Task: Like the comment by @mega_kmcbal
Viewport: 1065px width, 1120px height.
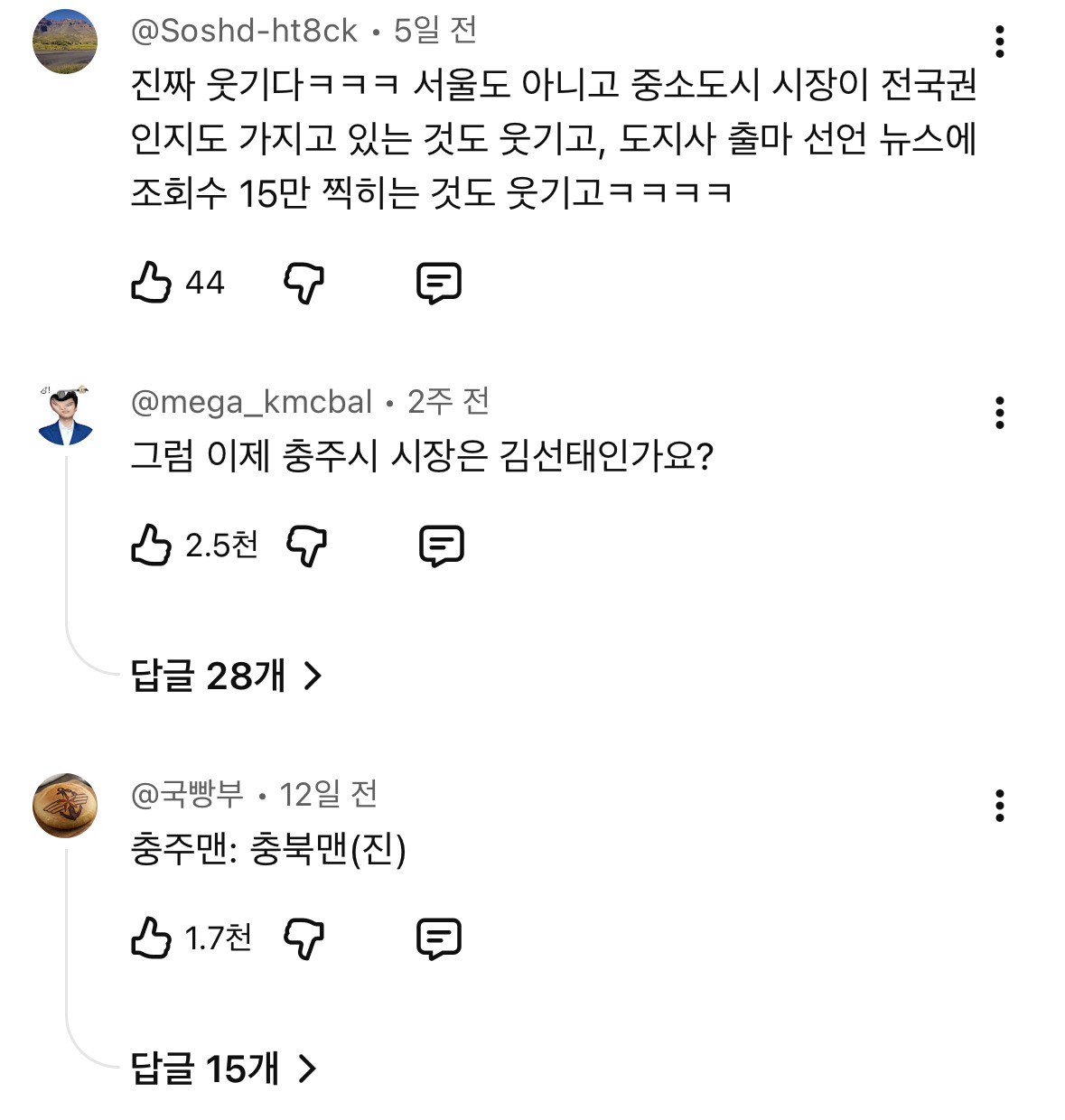Action: 151,545
